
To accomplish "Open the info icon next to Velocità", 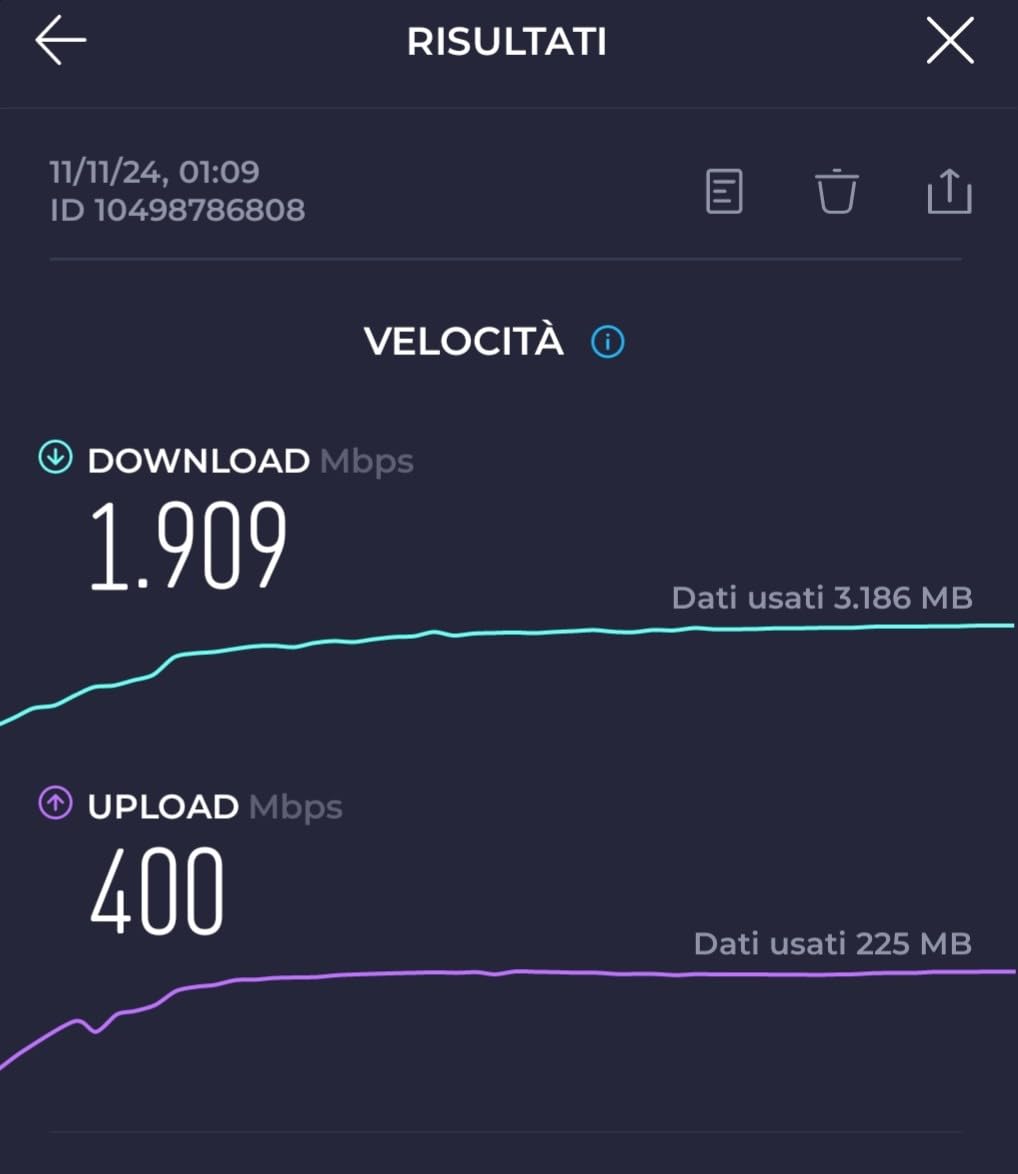I will coord(607,343).
